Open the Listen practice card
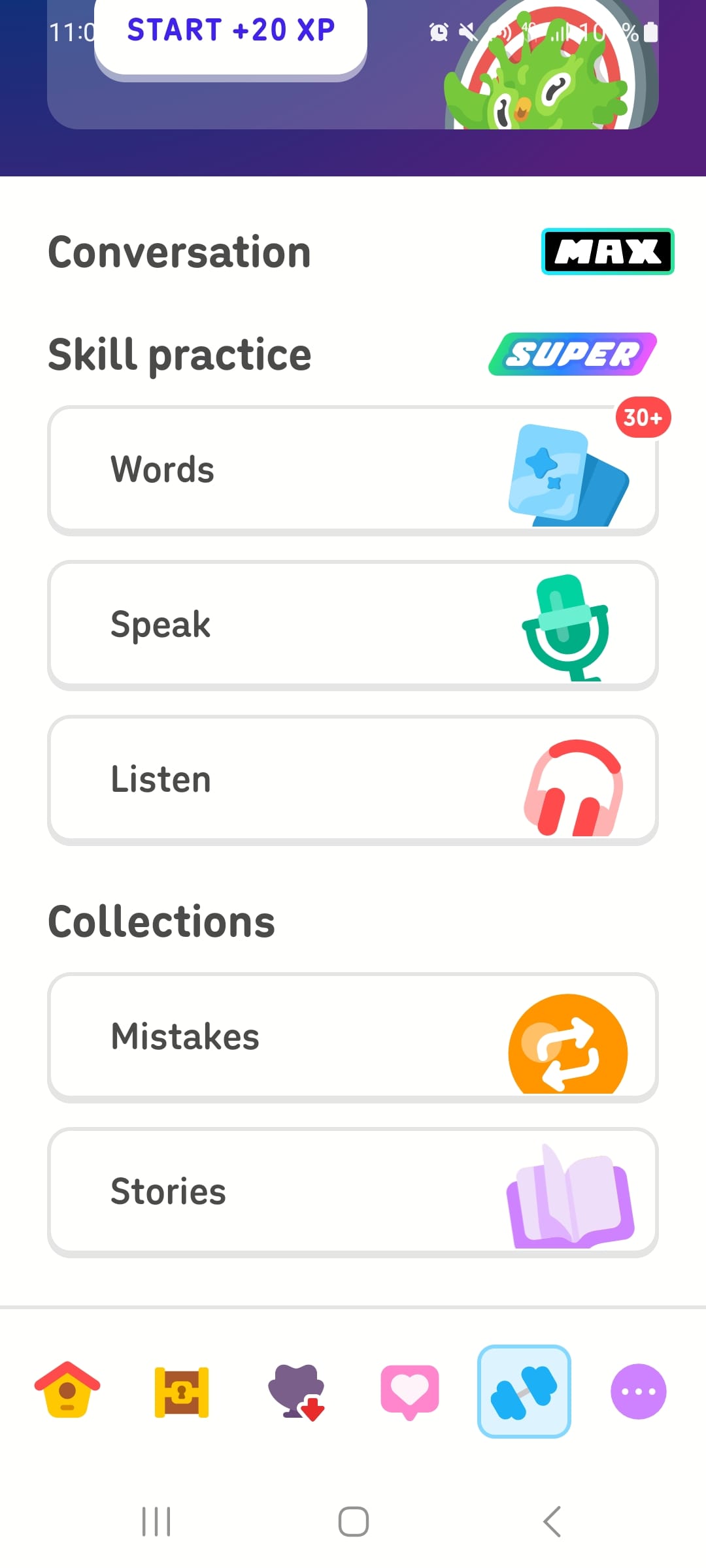The height and width of the screenshot is (1568, 706). point(353,779)
